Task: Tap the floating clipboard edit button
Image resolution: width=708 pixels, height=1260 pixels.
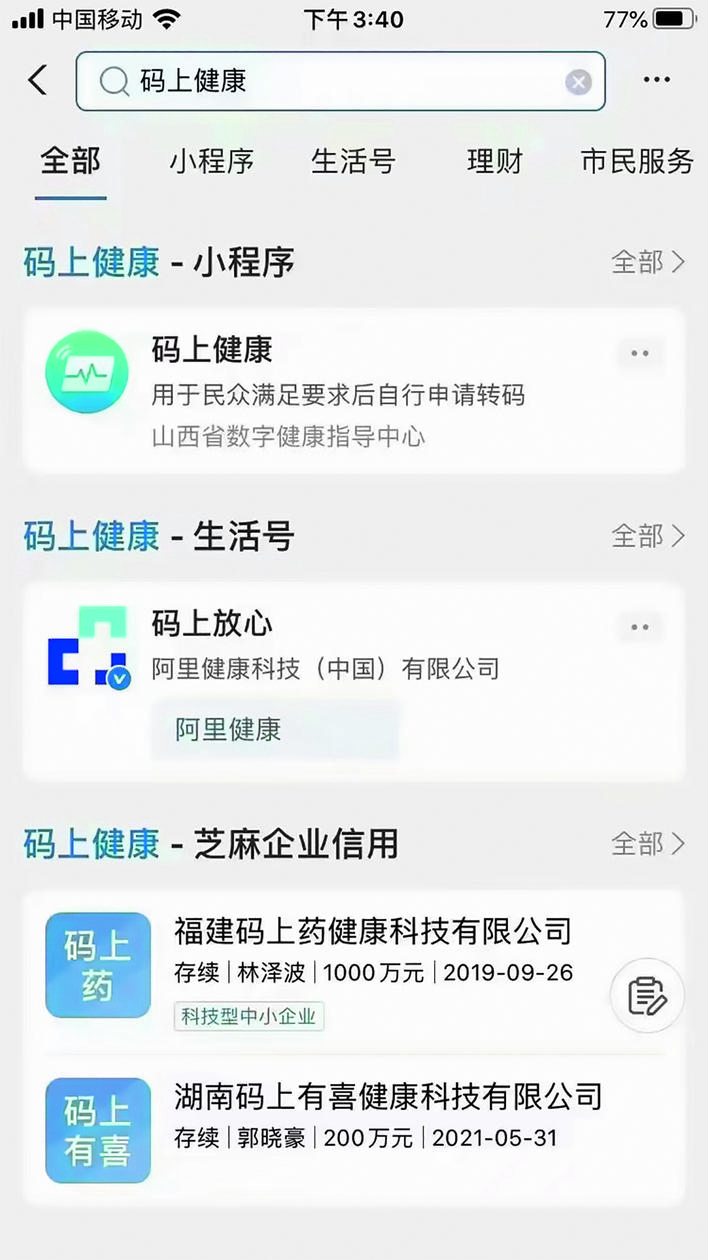Action: click(x=647, y=995)
